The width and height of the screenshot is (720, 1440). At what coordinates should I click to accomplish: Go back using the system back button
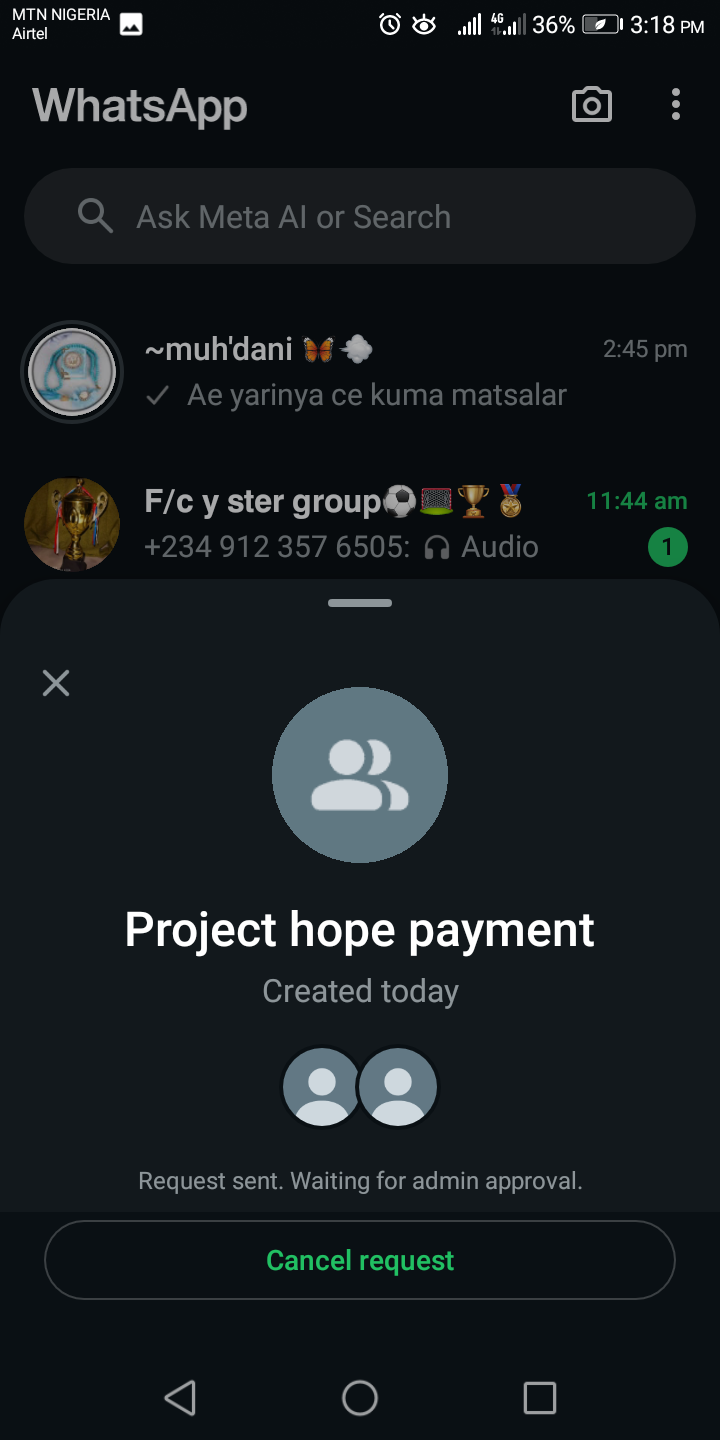180,1397
